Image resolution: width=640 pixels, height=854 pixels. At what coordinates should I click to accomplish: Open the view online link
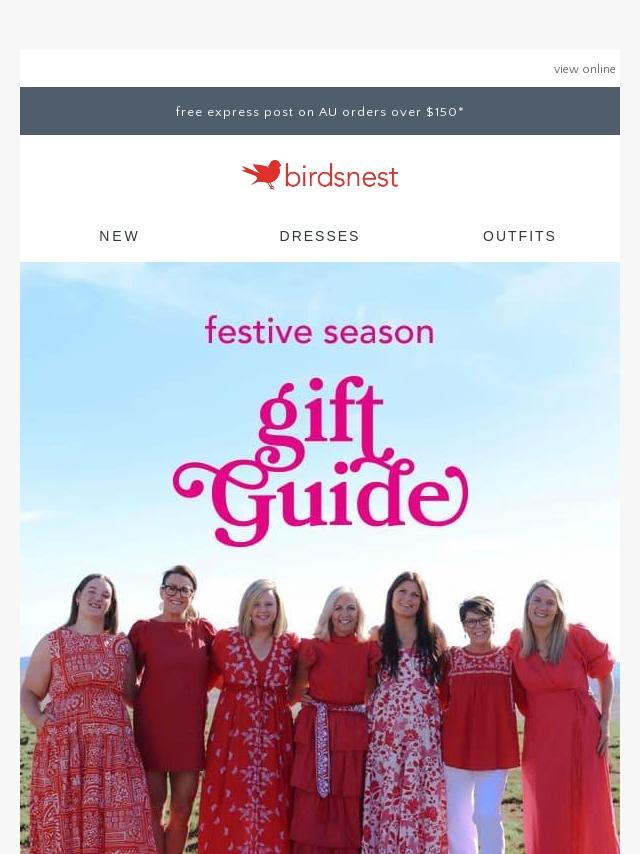584,69
